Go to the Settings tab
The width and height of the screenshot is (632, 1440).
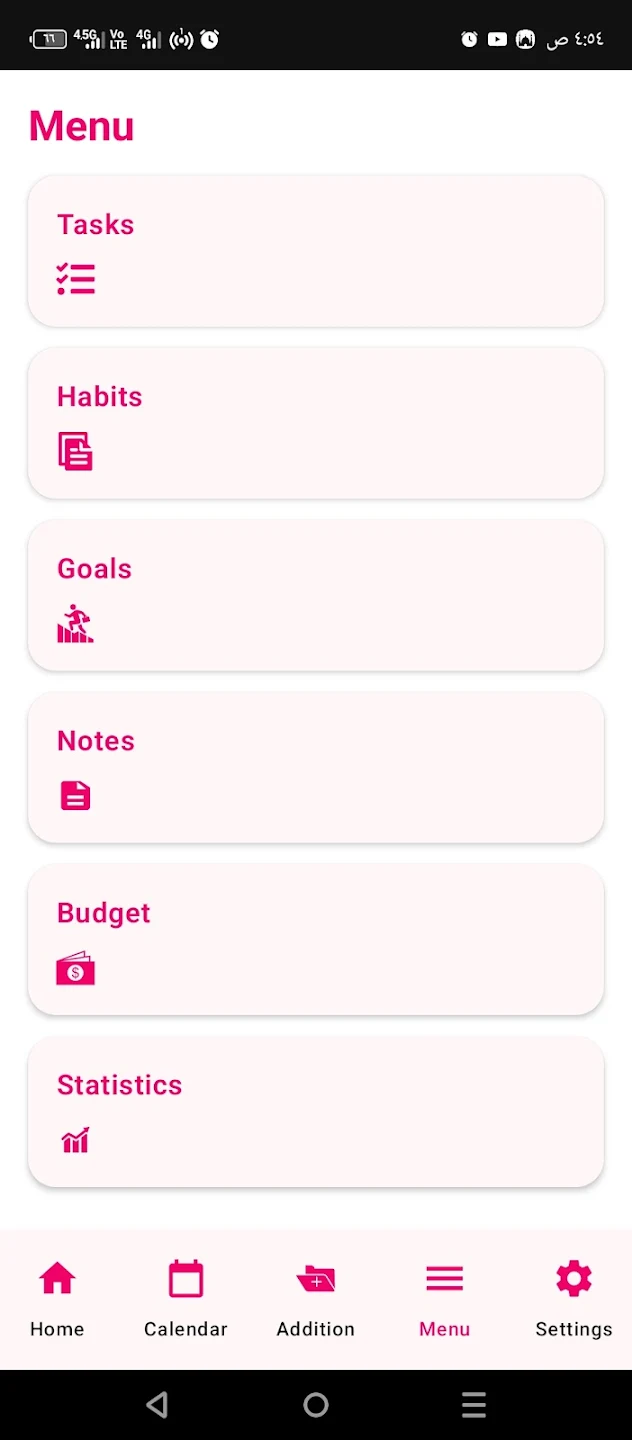coord(574,1298)
